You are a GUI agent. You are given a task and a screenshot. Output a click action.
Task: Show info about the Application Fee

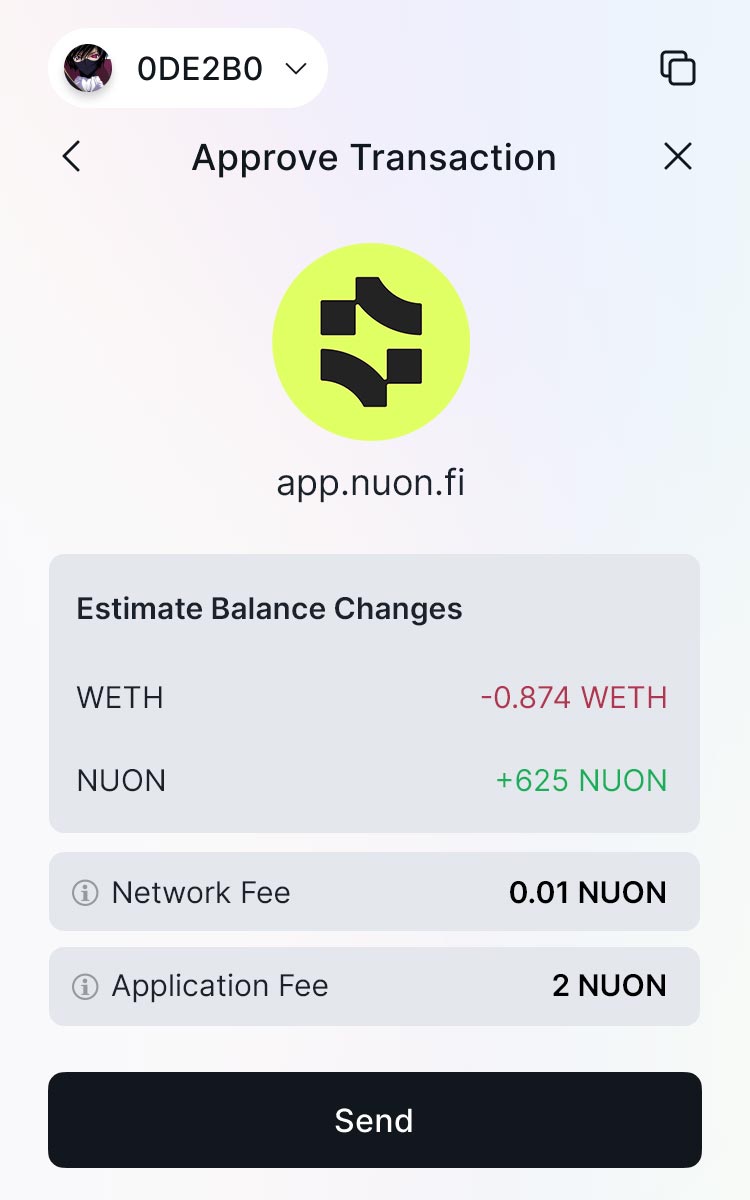point(85,987)
